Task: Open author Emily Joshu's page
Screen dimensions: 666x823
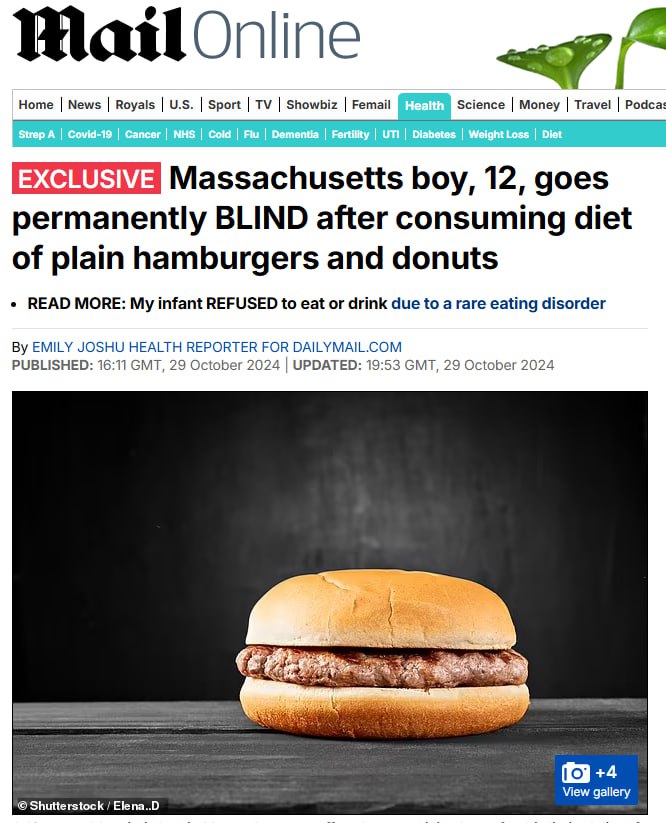Action: (x=216, y=347)
